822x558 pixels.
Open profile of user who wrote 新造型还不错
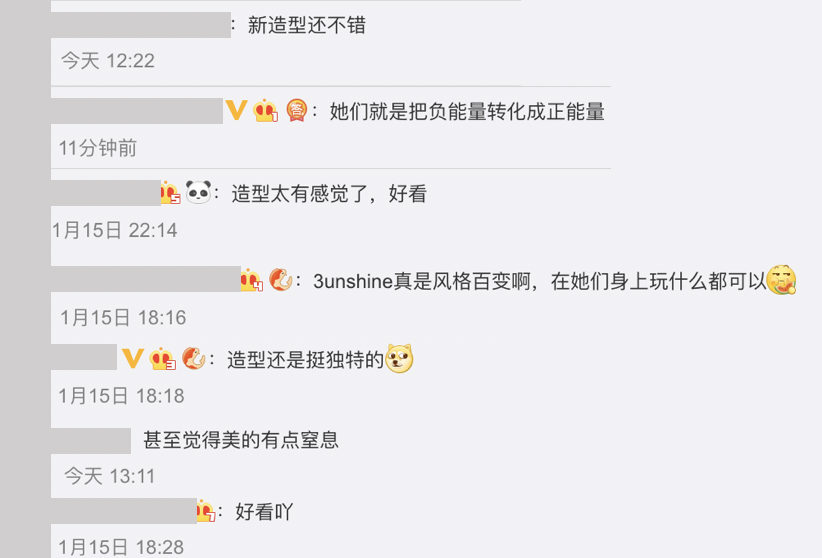140,25
